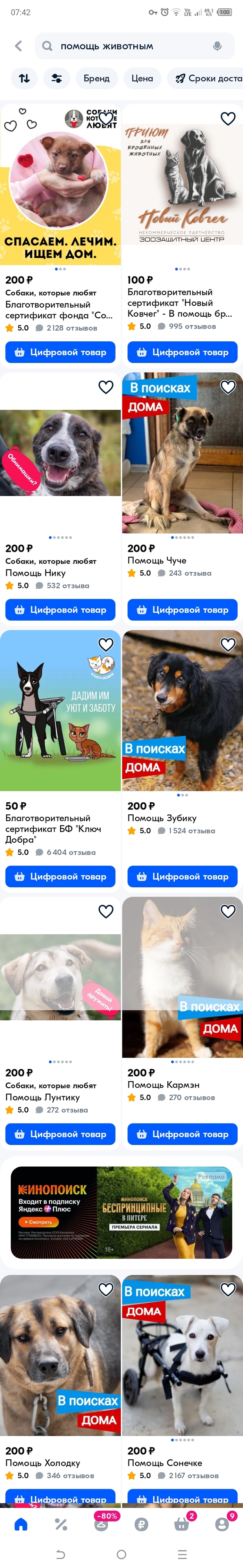Image resolution: width=243 pixels, height=1568 pixels.
Task: Open the filters chip
Action: click(x=57, y=78)
